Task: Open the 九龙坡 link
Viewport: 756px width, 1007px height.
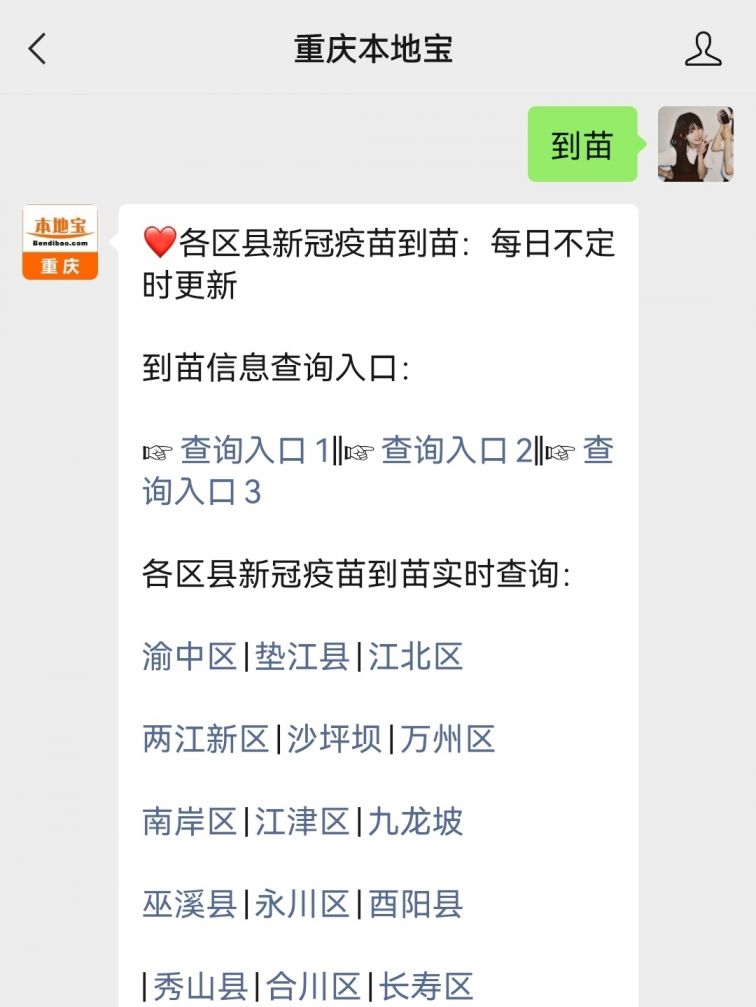Action: (x=416, y=822)
